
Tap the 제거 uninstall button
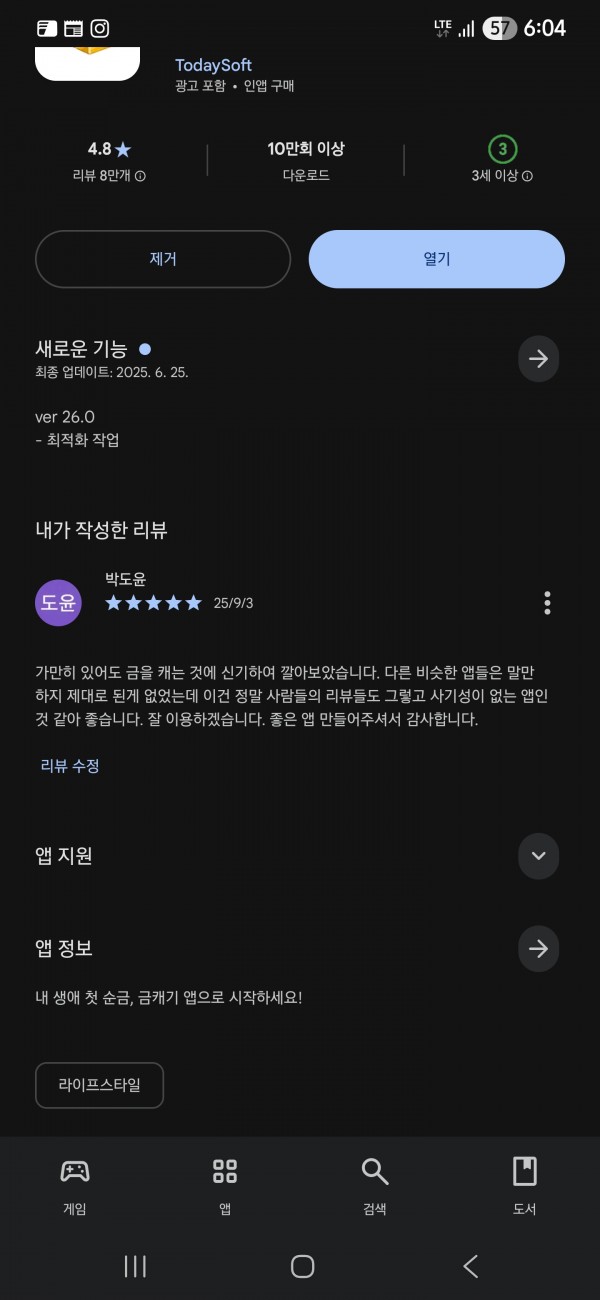click(x=163, y=259)
